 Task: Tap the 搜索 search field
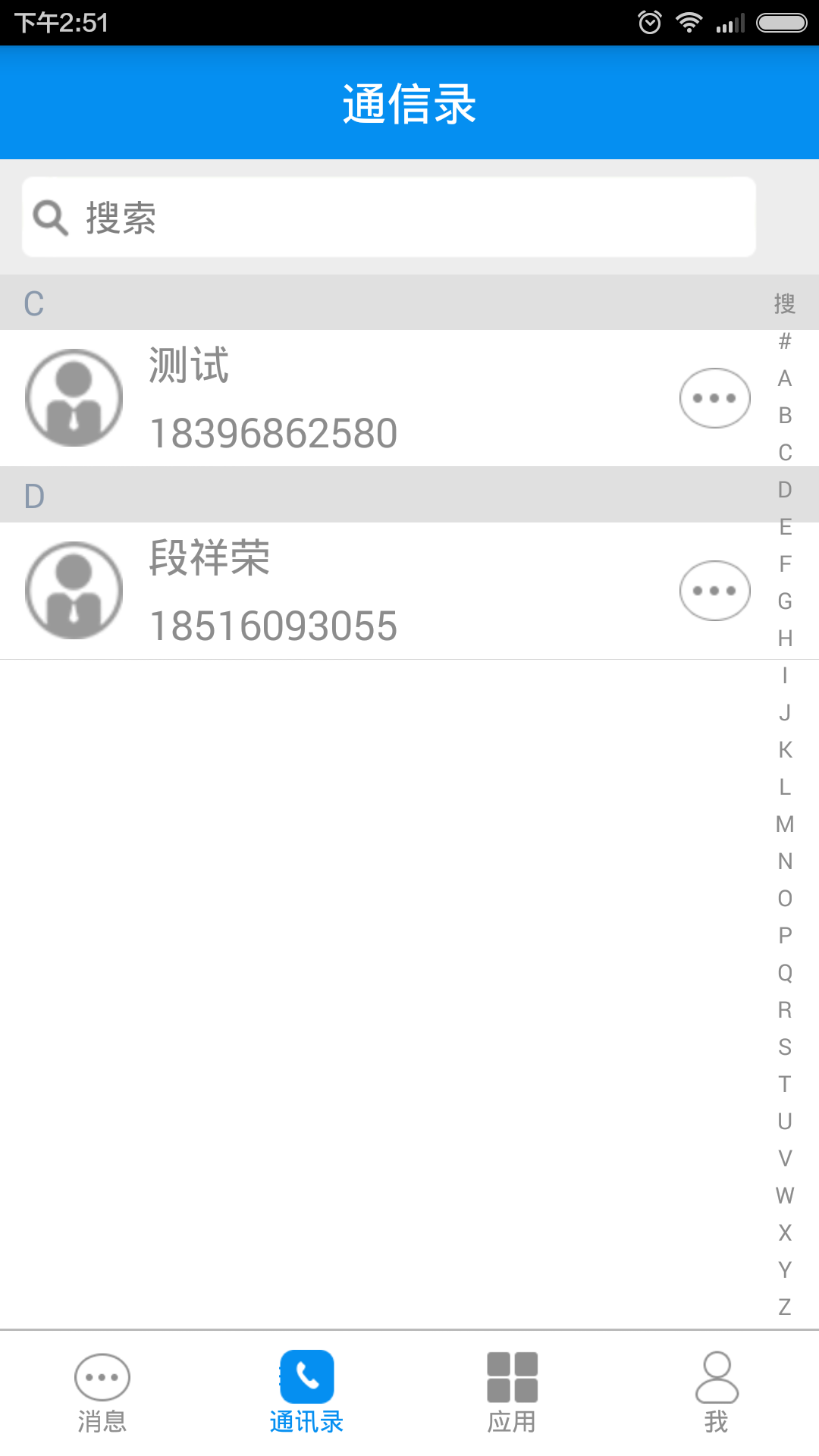click(388, 218)
